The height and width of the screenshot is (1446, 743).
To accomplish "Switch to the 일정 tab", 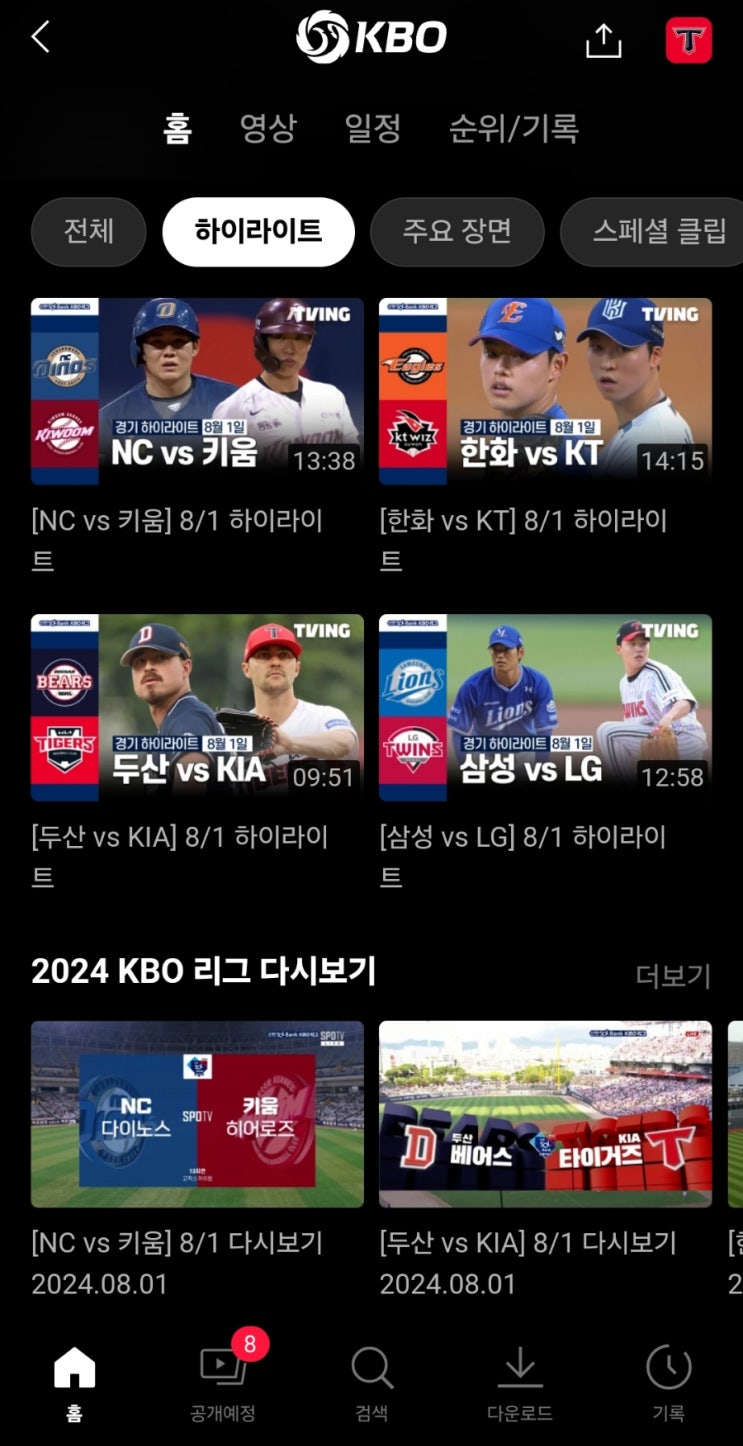I will pos(373,128).
